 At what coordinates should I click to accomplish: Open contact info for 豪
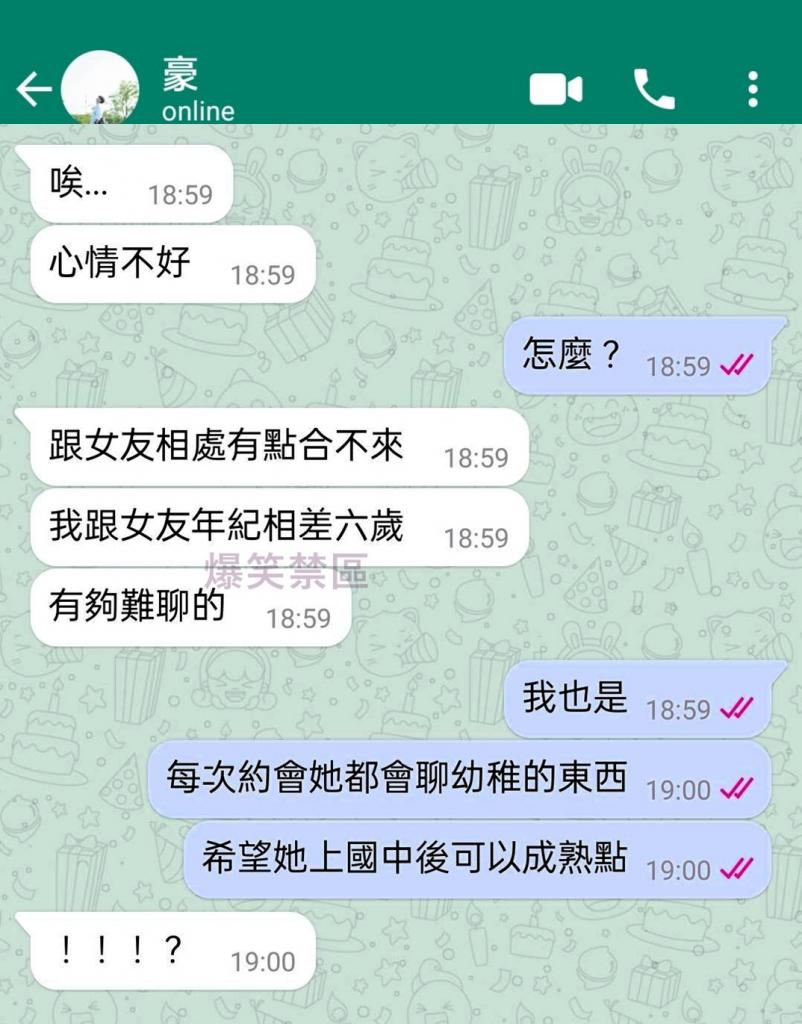pyautogui.click(x=200, y=90)
